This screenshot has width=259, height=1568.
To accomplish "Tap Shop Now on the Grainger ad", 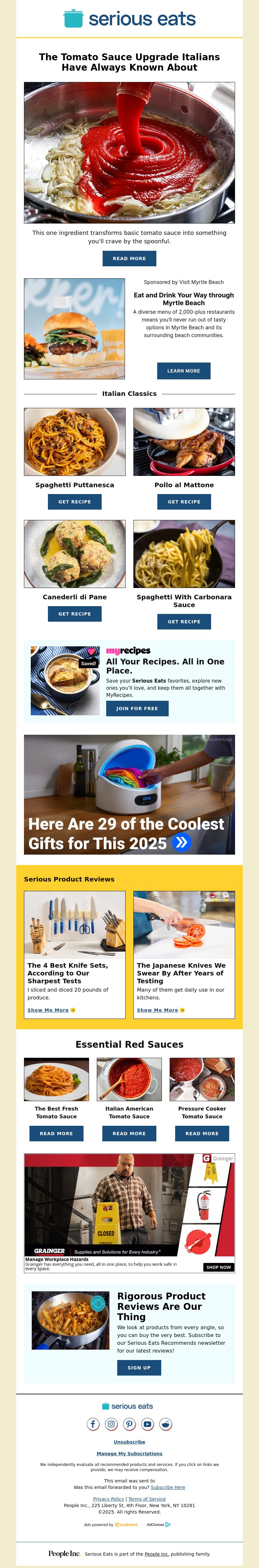I will pyautogui.click(x=218, y=1267).
